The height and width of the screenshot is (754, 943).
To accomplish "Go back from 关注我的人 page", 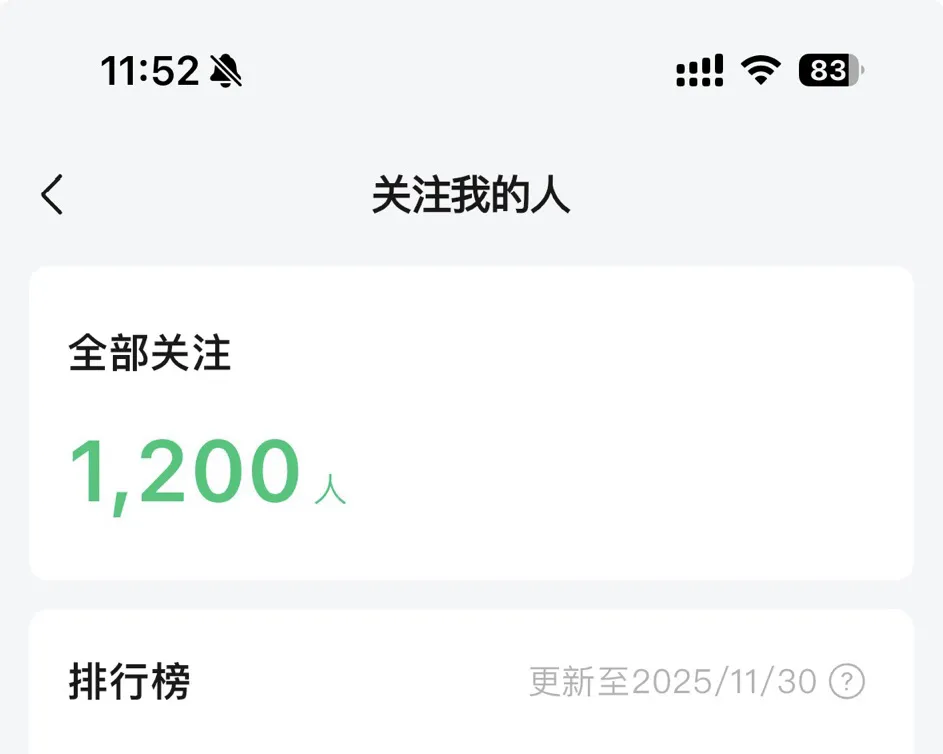I will (x=52, y=194).
